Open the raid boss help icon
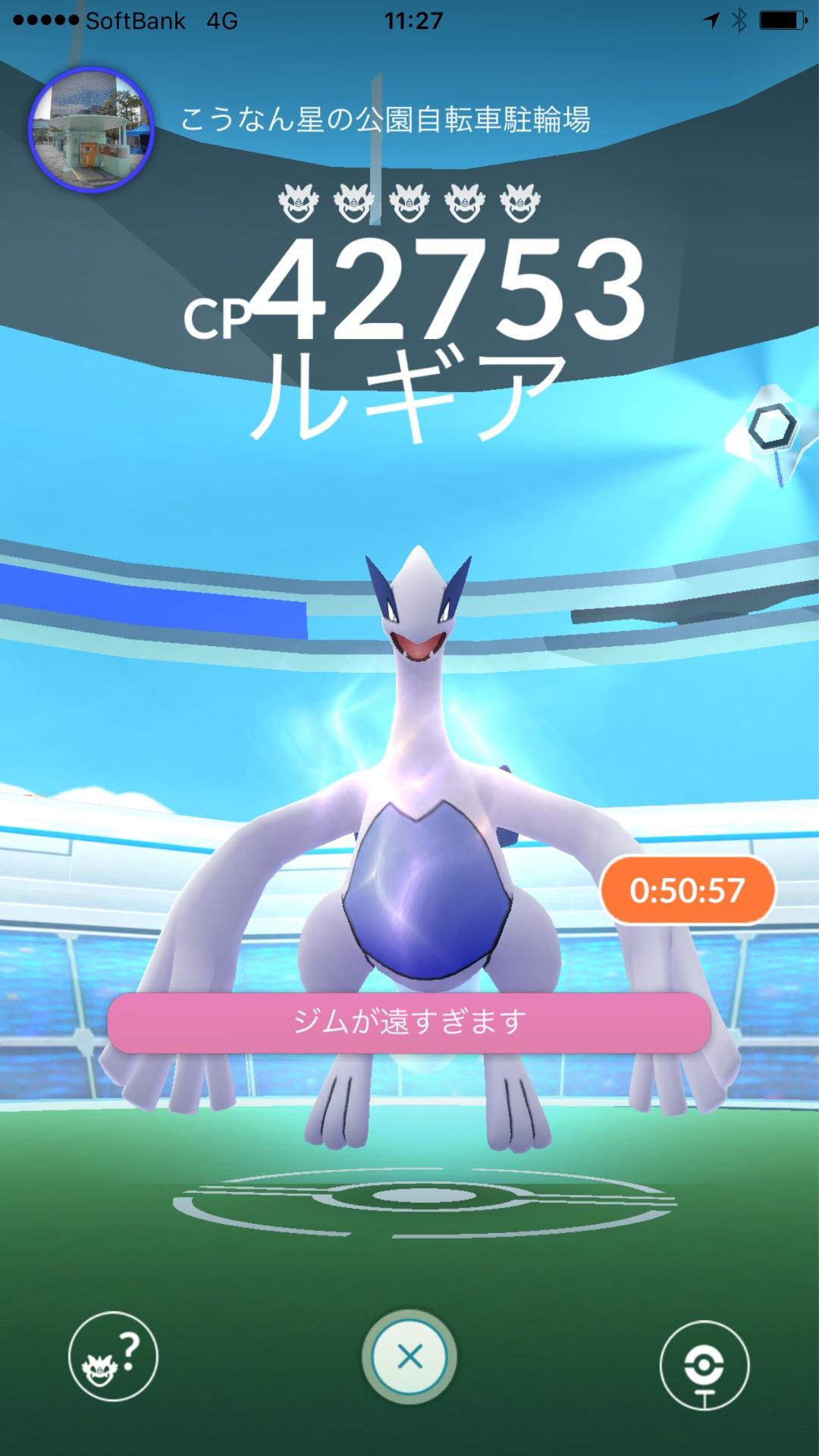 113,1356
